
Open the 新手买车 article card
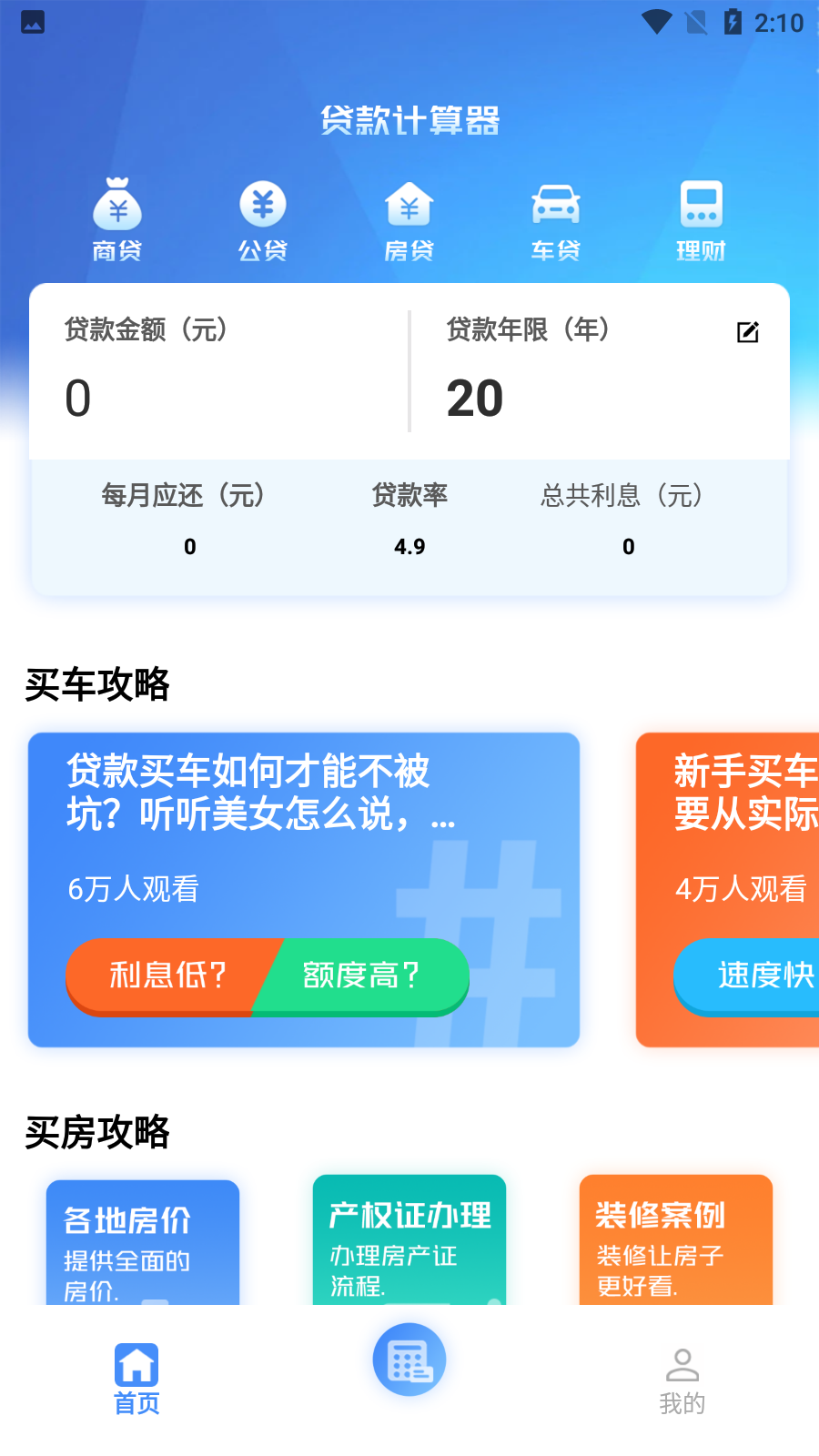(728, 846)
